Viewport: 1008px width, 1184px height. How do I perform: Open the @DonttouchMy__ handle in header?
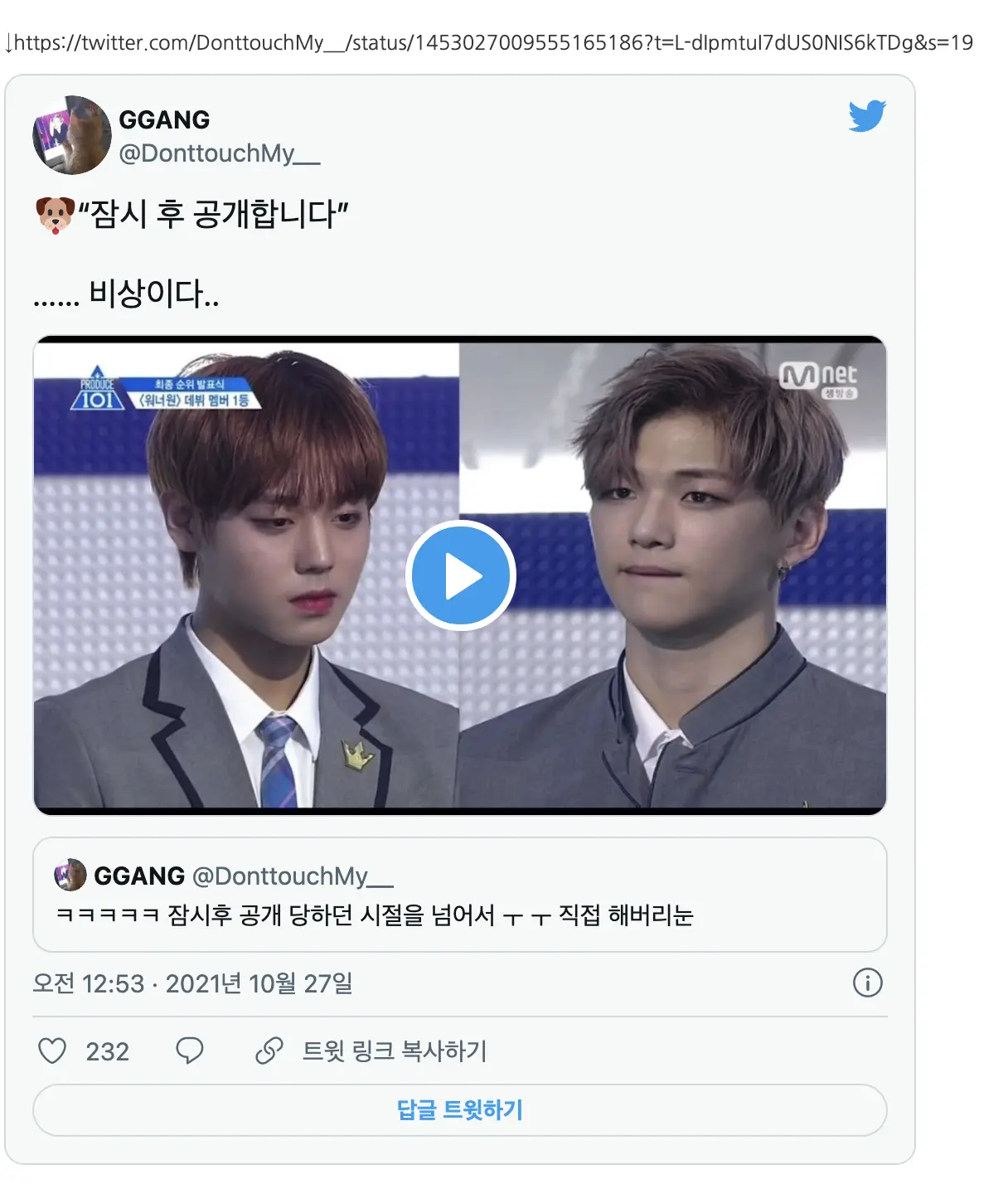219,153
